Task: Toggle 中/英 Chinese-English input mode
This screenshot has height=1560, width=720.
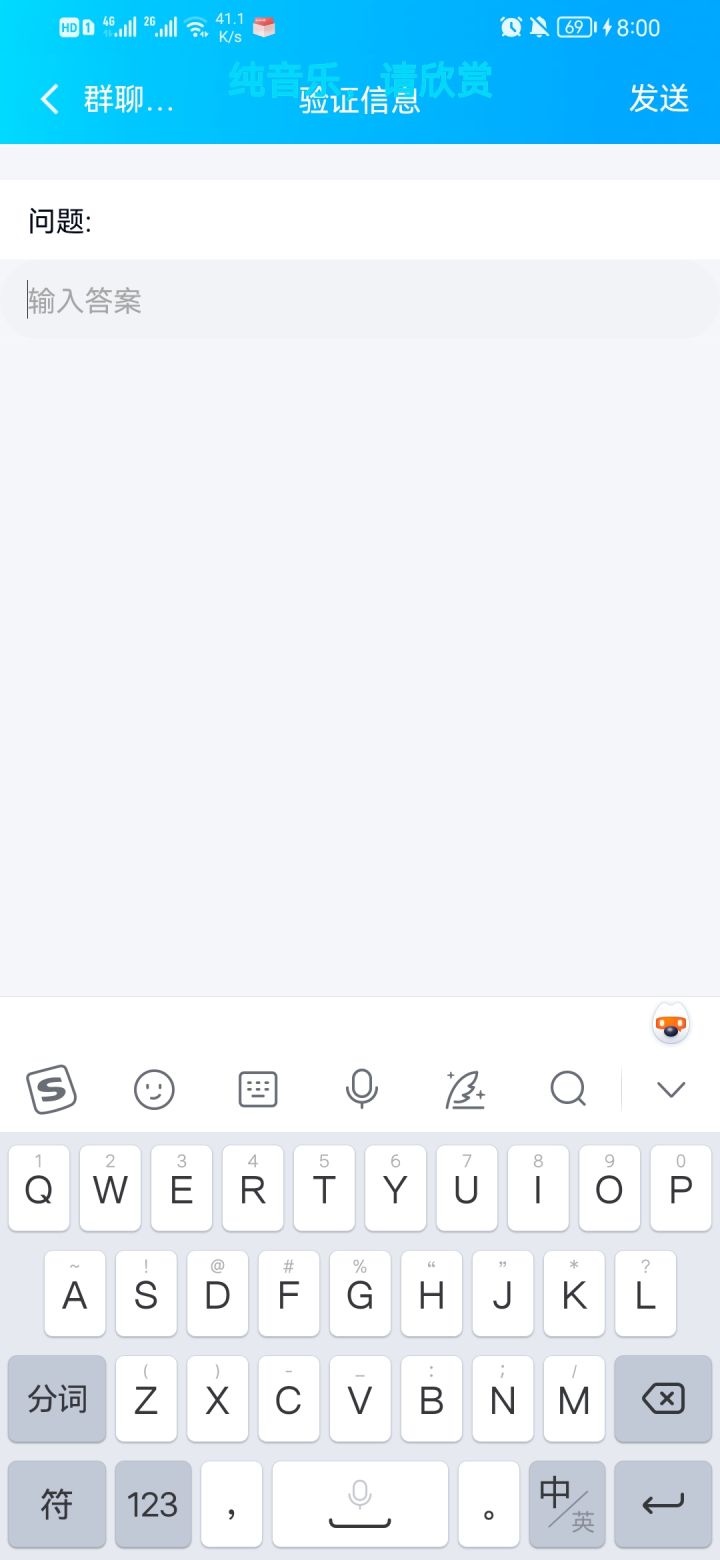Action: click(566, 1504)
